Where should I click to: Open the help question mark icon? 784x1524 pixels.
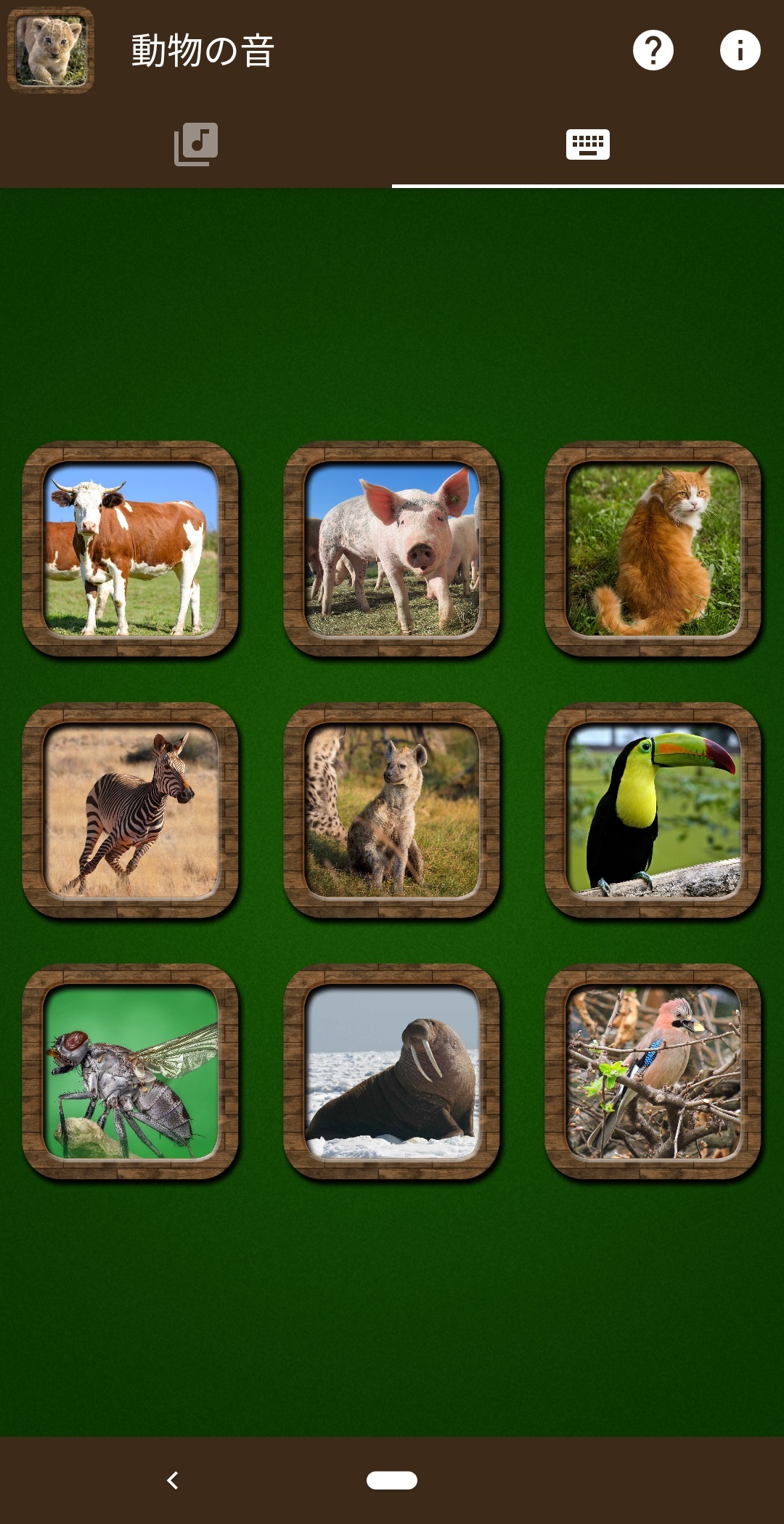click(653, 50)
